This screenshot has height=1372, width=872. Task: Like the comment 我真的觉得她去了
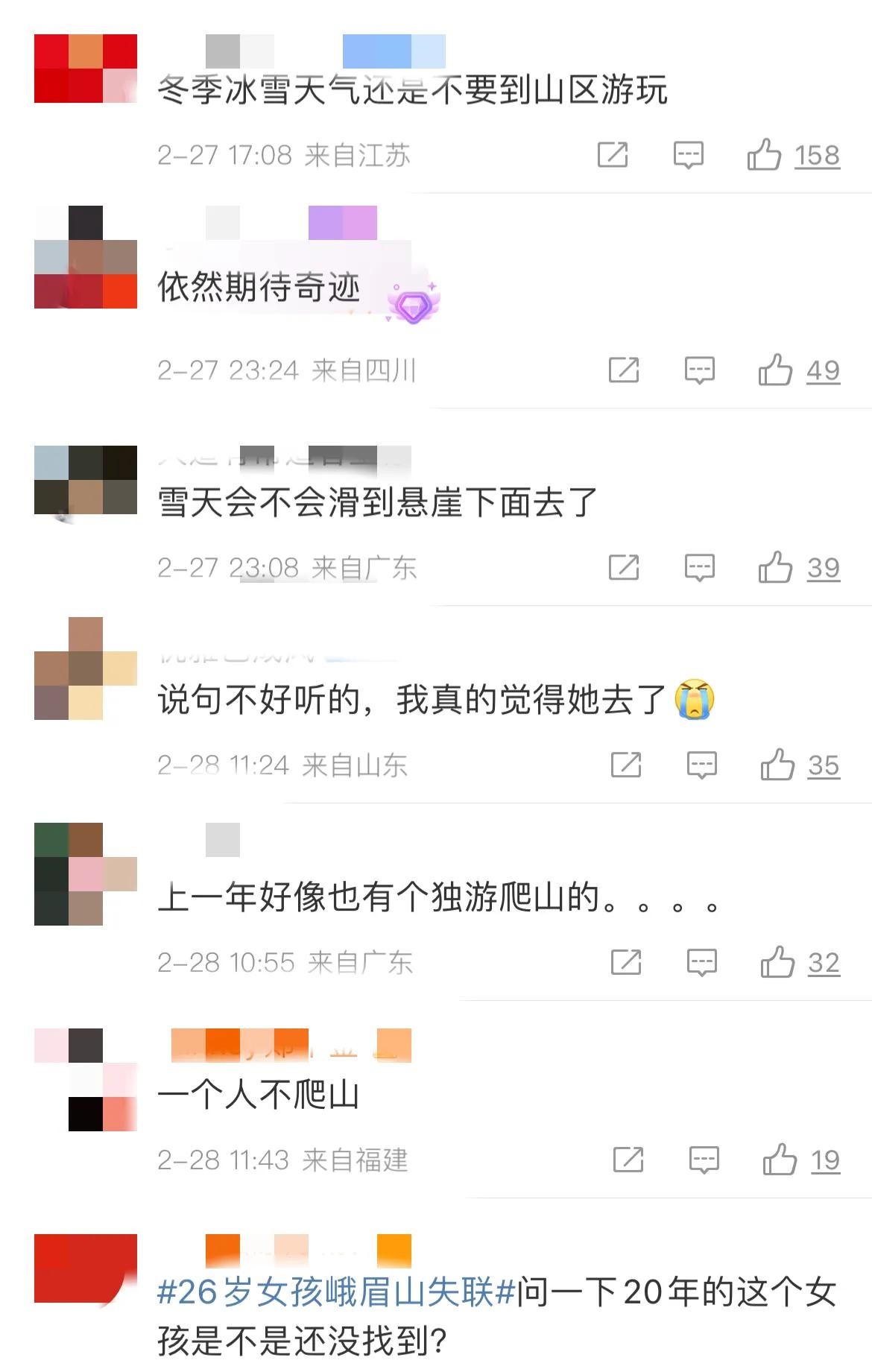[777, 765]
